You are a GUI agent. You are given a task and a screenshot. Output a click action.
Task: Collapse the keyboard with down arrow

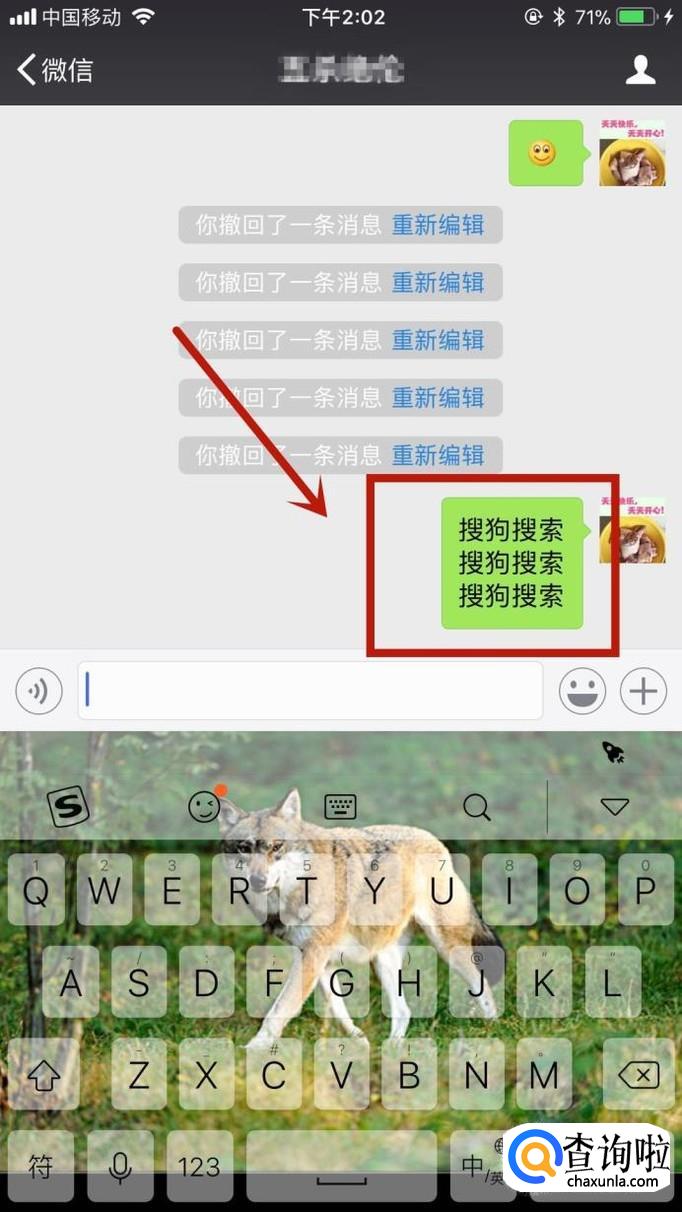614,806
